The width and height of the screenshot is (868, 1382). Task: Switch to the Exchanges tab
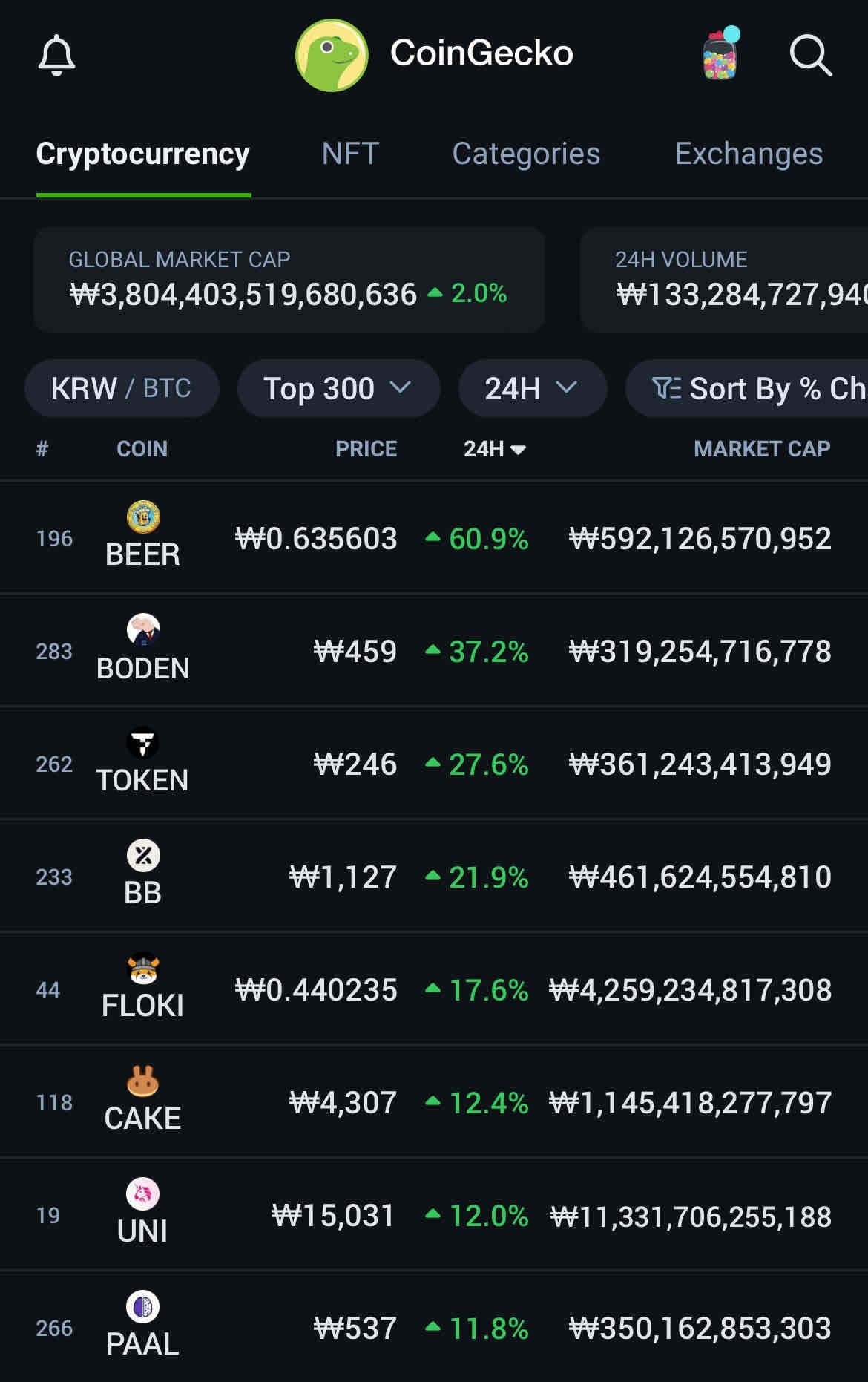[x=749, y=154]
